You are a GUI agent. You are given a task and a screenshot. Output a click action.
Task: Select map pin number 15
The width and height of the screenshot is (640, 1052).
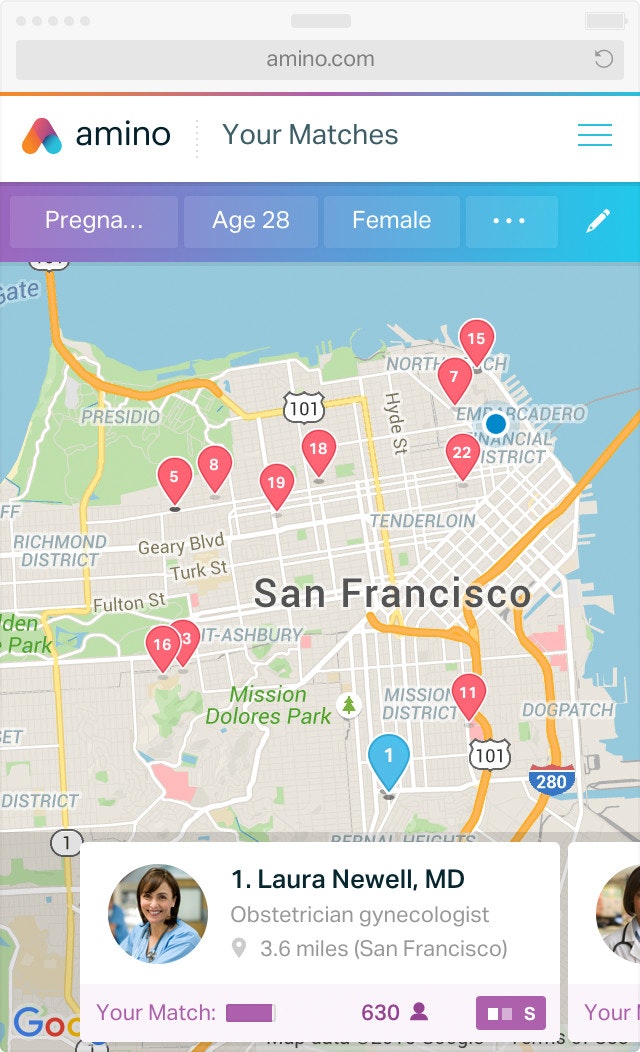[476, 342]
